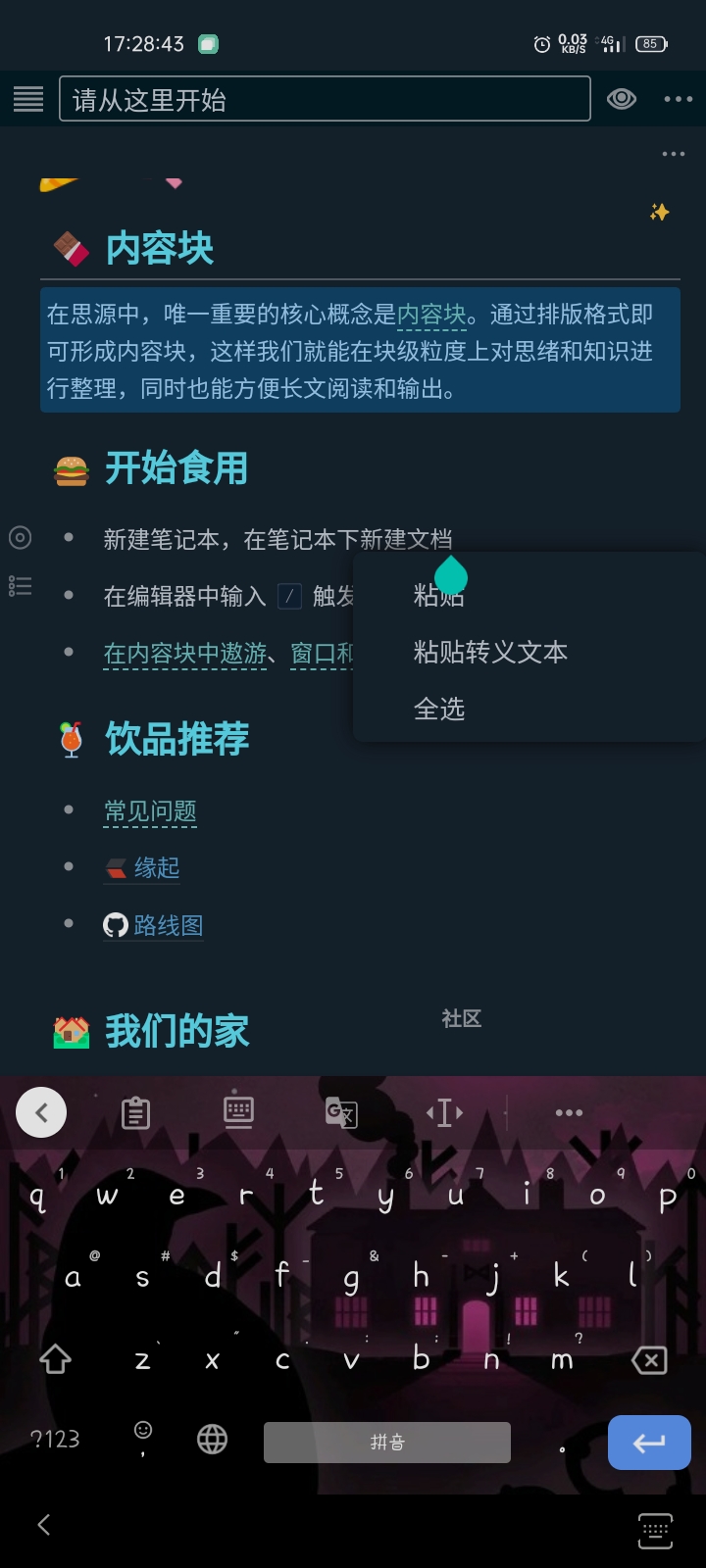The height and width of the screenshot is (1568, 706).
Task: Click the sparkle AI icon near 内容块 heading
Action: click(660, 211)
